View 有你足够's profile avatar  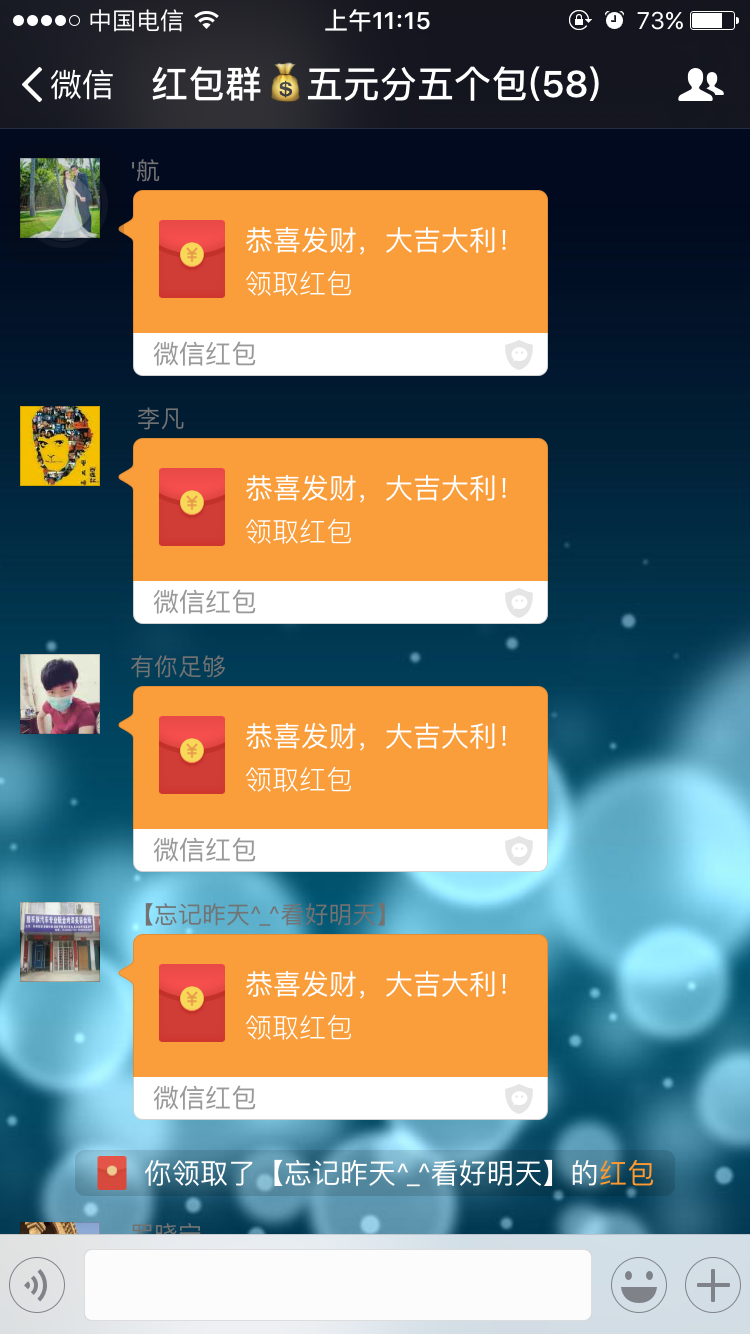tap(60, 694)
